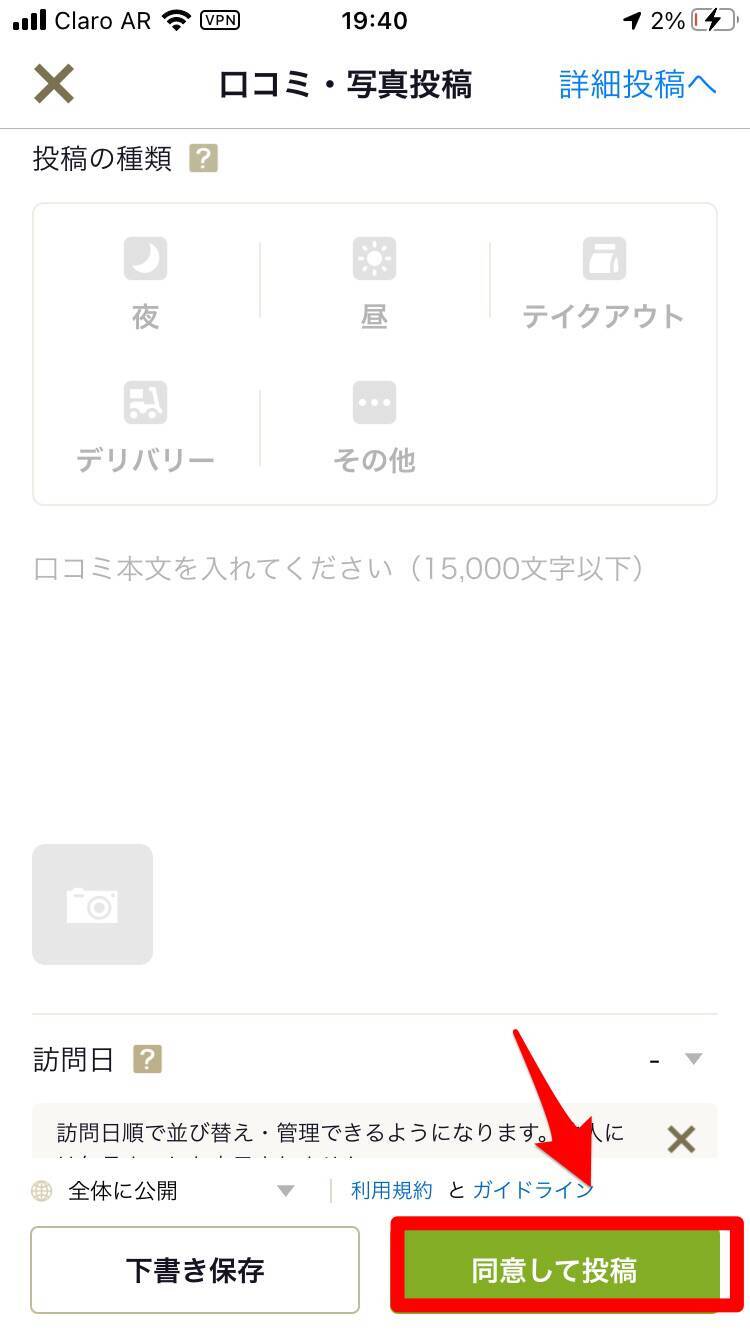Pick その他 as the post type
This screenshot has width=750, height=1334.
click(x=374, y=427)
